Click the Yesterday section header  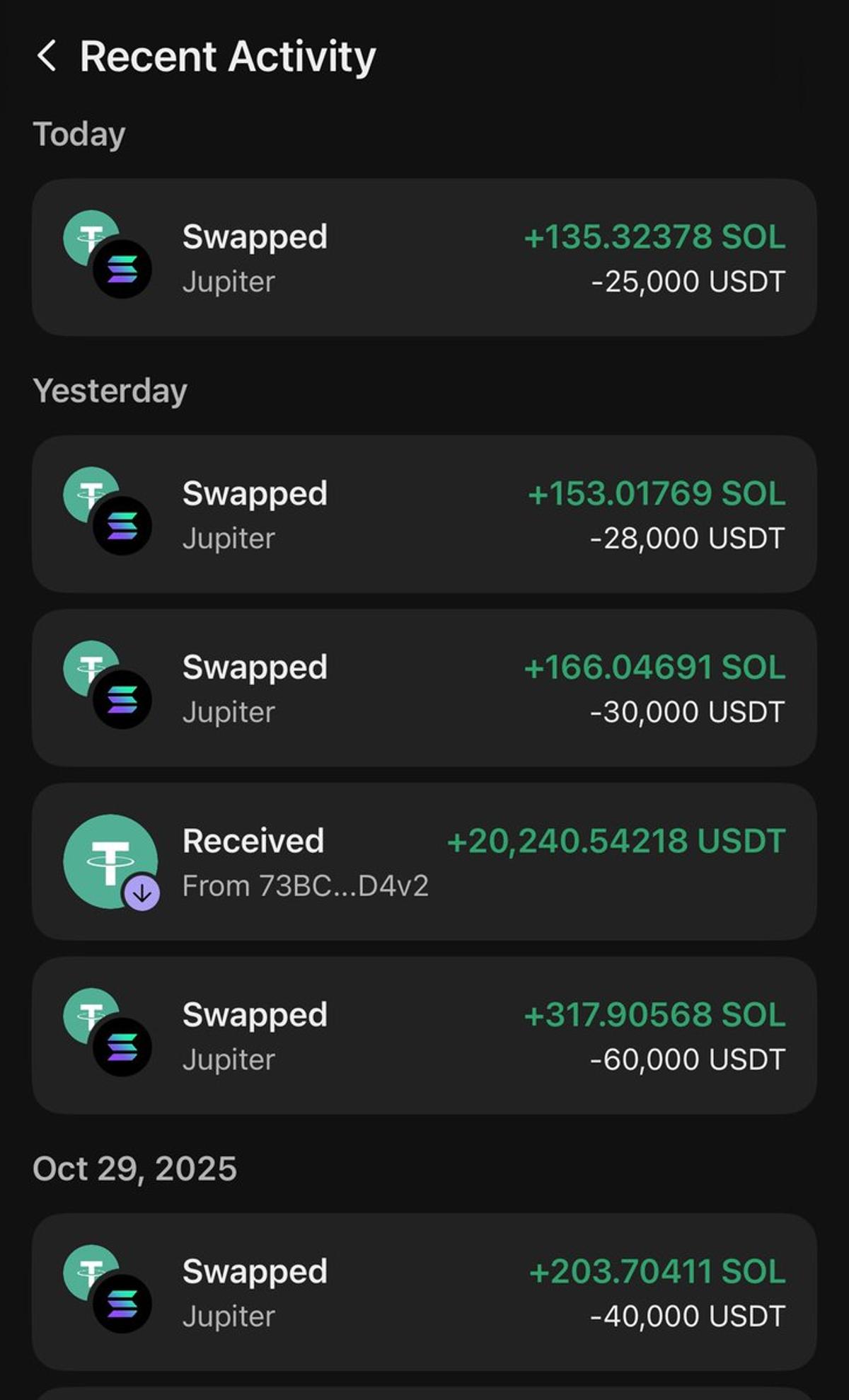click(x=110, y=389)
